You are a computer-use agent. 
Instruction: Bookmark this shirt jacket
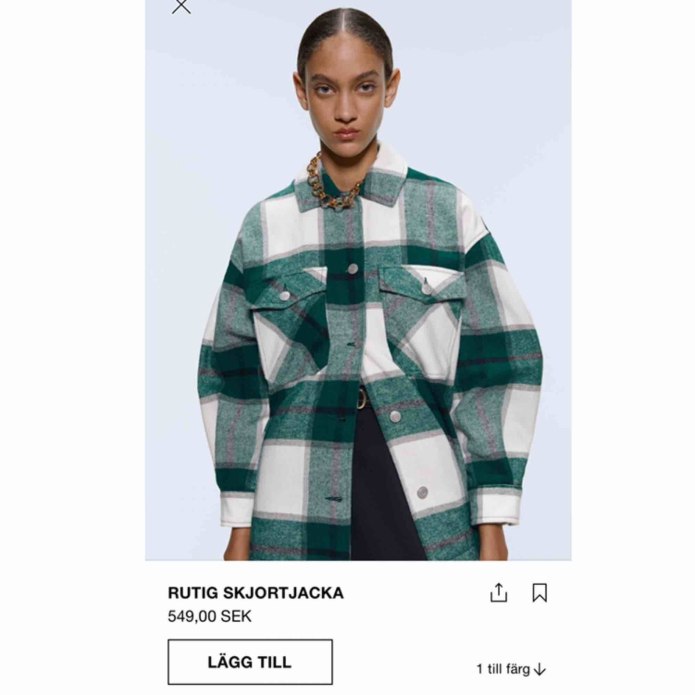[540, 593]
